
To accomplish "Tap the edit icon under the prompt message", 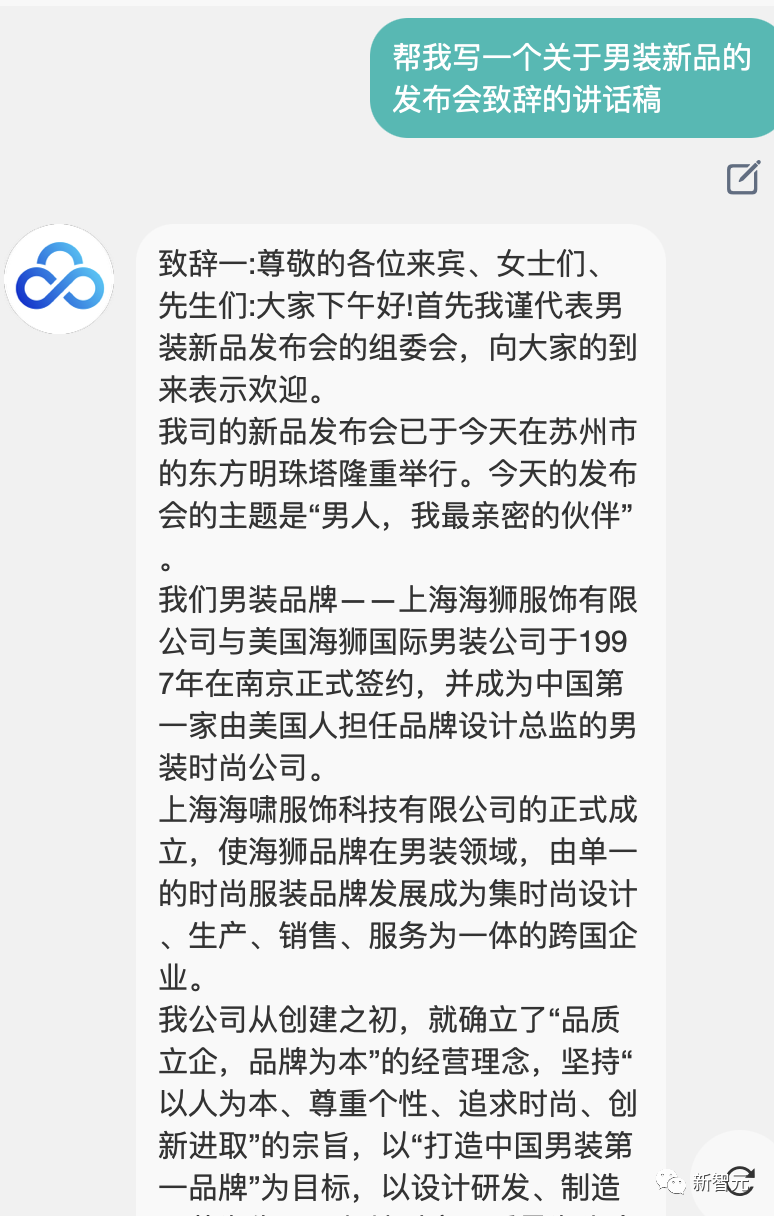I will 743,177.
